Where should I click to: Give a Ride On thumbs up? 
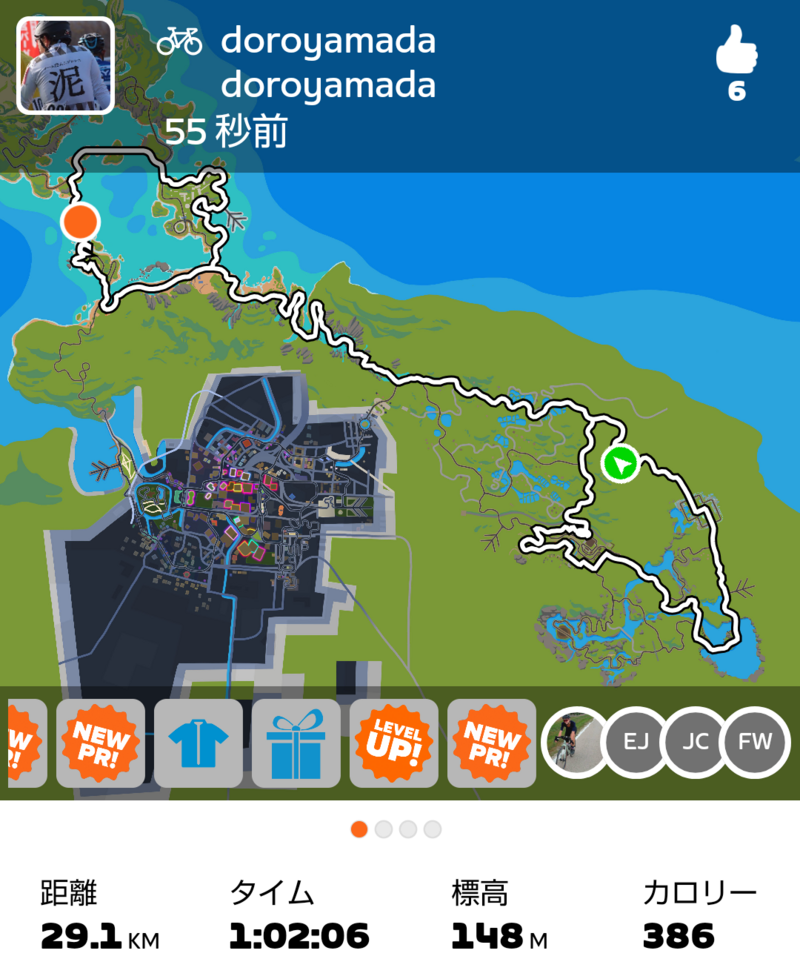736,51
